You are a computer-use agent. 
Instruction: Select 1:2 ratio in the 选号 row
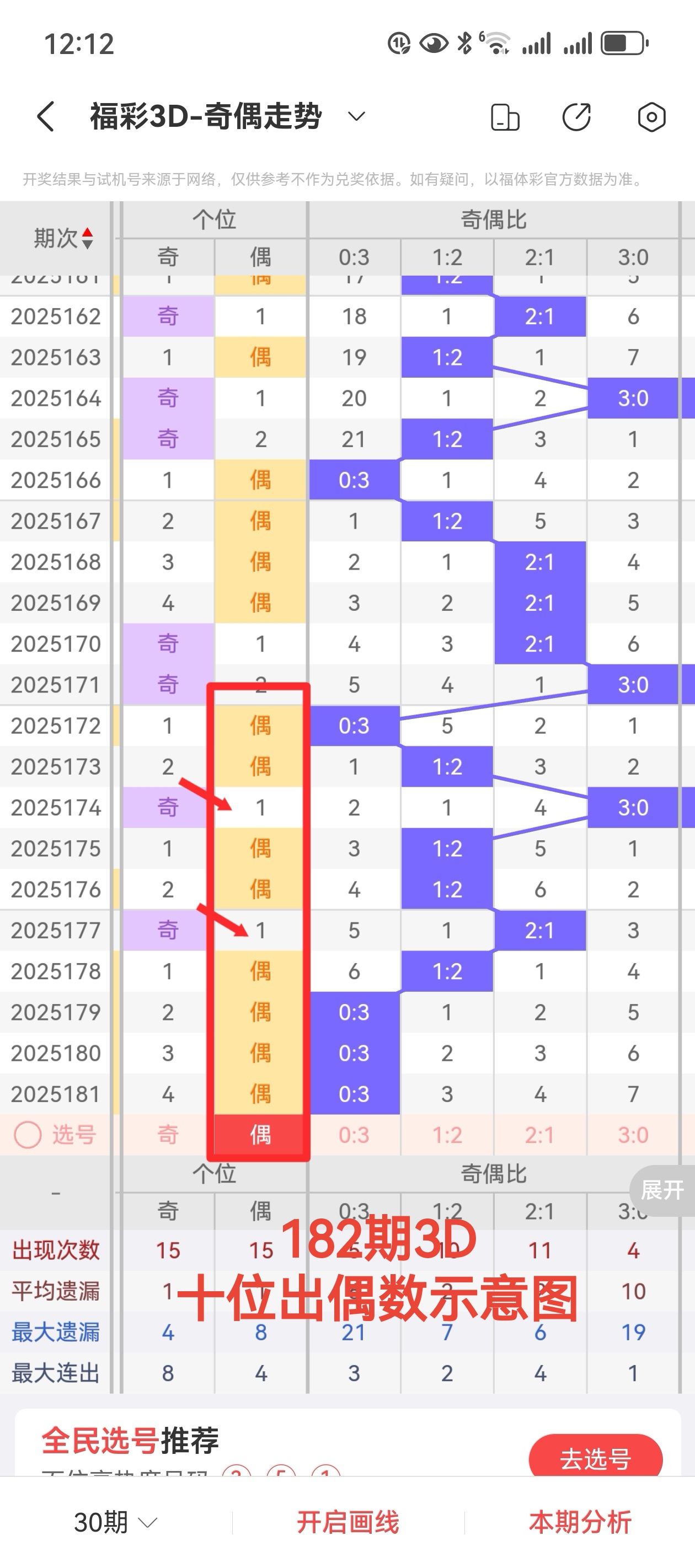click(x=447, y=1135)
